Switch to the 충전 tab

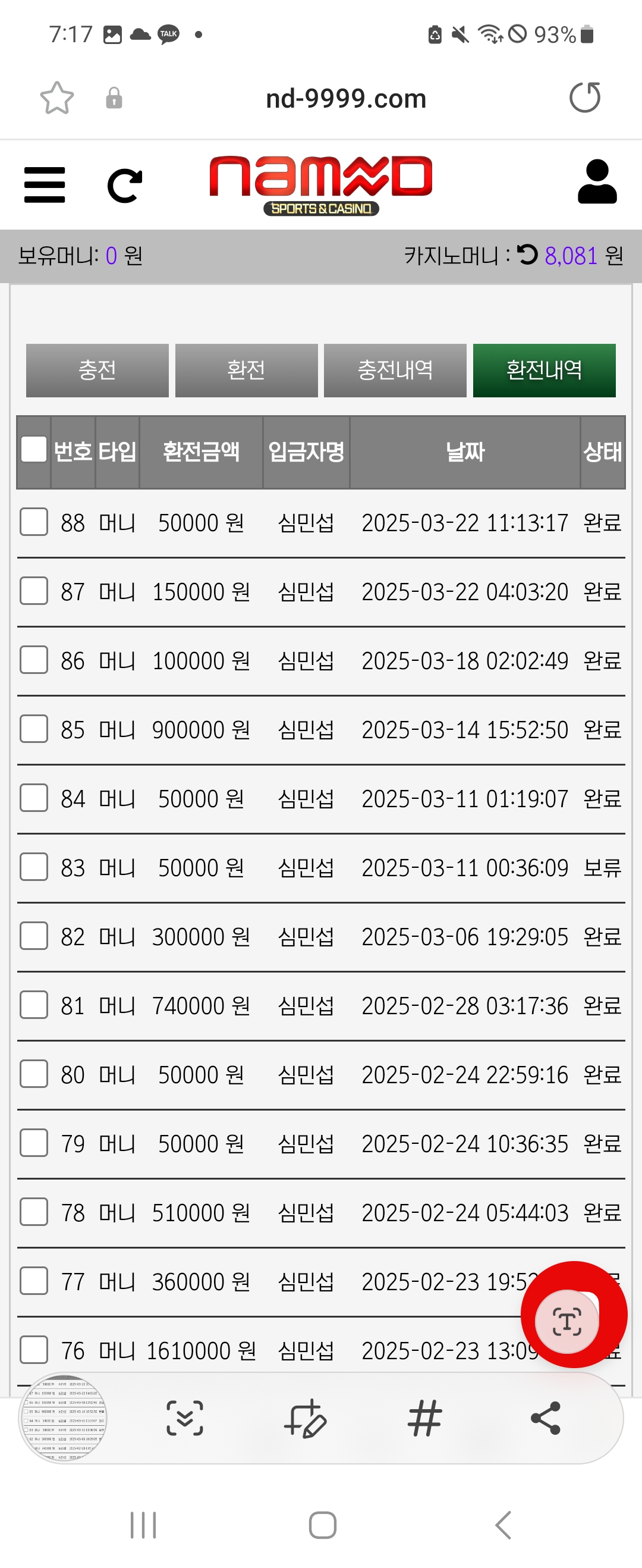pyautogui.click(x=97, y=370)
